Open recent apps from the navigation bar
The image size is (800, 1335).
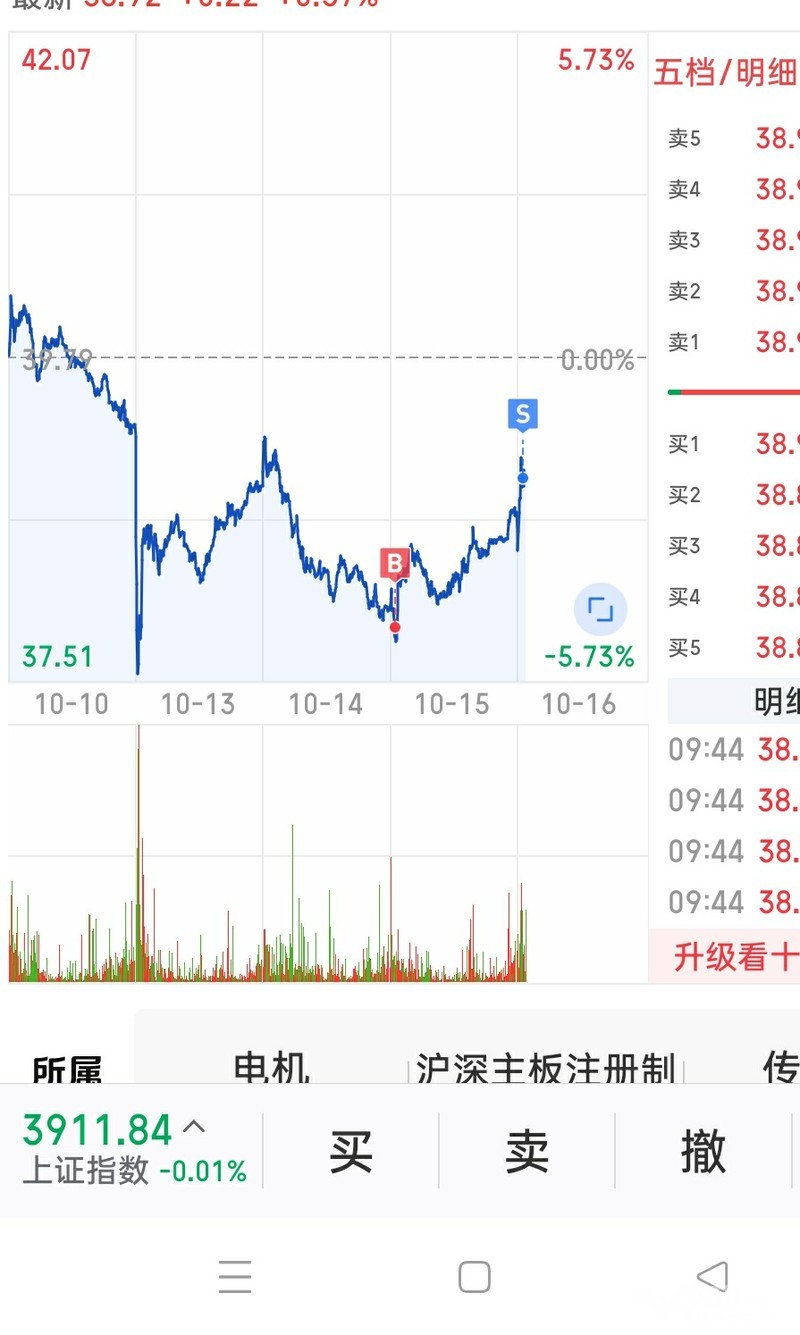tap(235, 1277)
